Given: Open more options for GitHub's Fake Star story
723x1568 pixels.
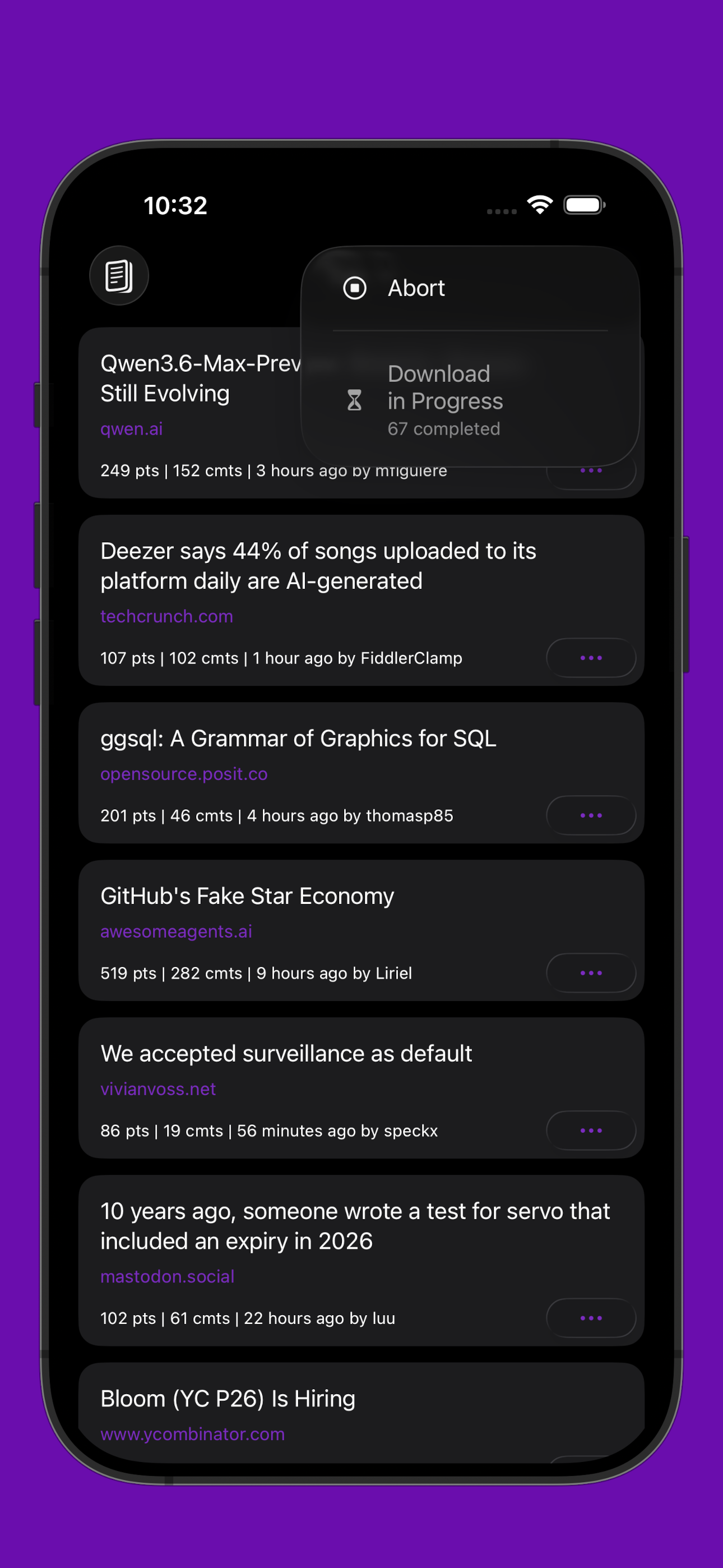Looking at the screenshot, I should tap(590, 974).
